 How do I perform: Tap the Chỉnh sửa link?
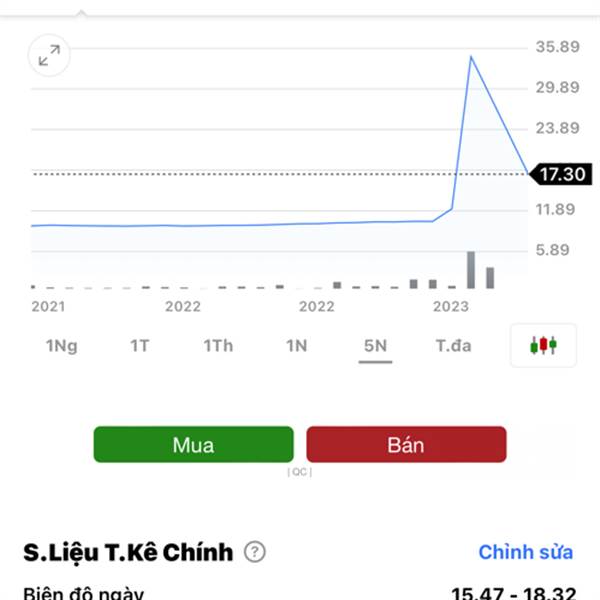(x=525, y=552)
